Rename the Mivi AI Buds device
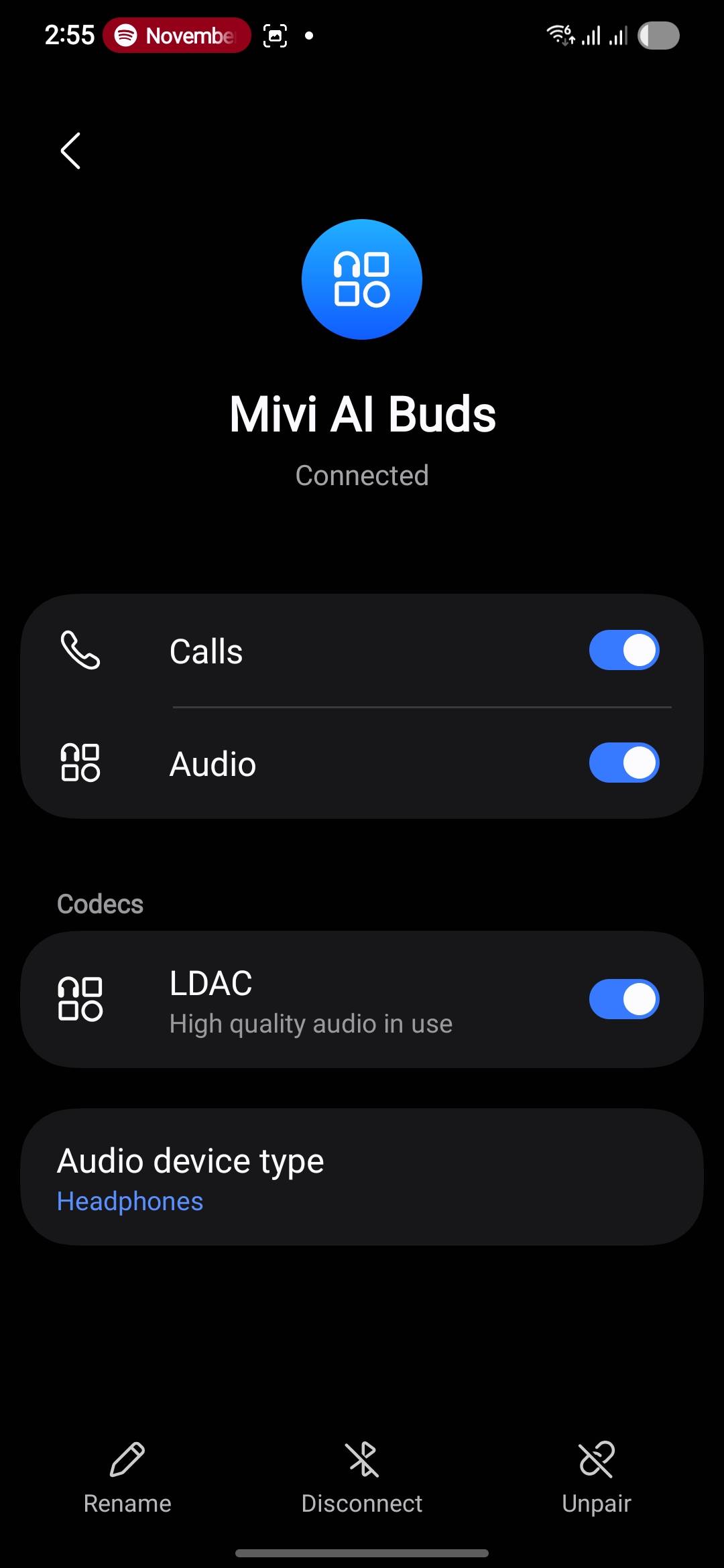Image resolution: width=724 pixels, height=1568 pixels. pos(127,1477)
